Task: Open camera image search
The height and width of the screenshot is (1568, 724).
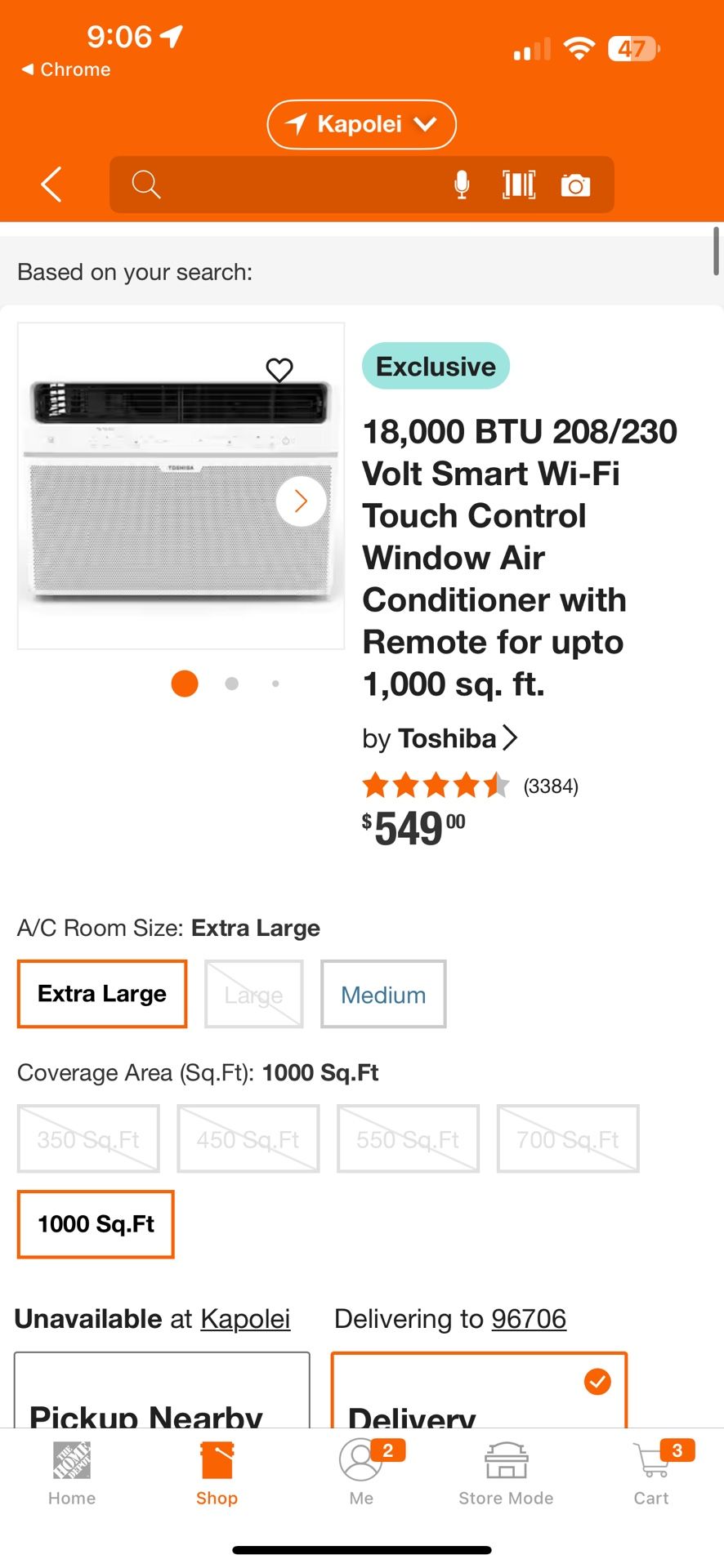Action: click(575, 185)
